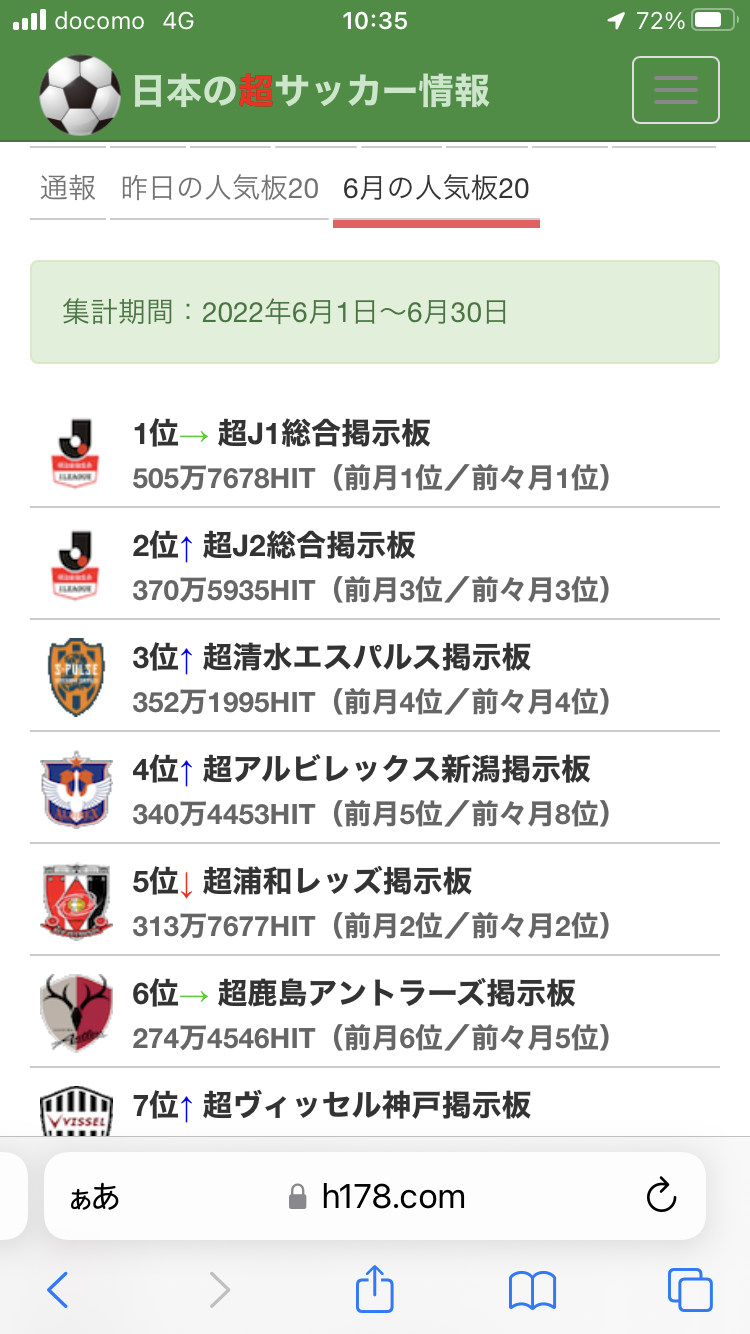The width and height of the screenshot is (750, 1334).
Task: Open the 超J1総合掲示板 board
Action: [324, 433]
